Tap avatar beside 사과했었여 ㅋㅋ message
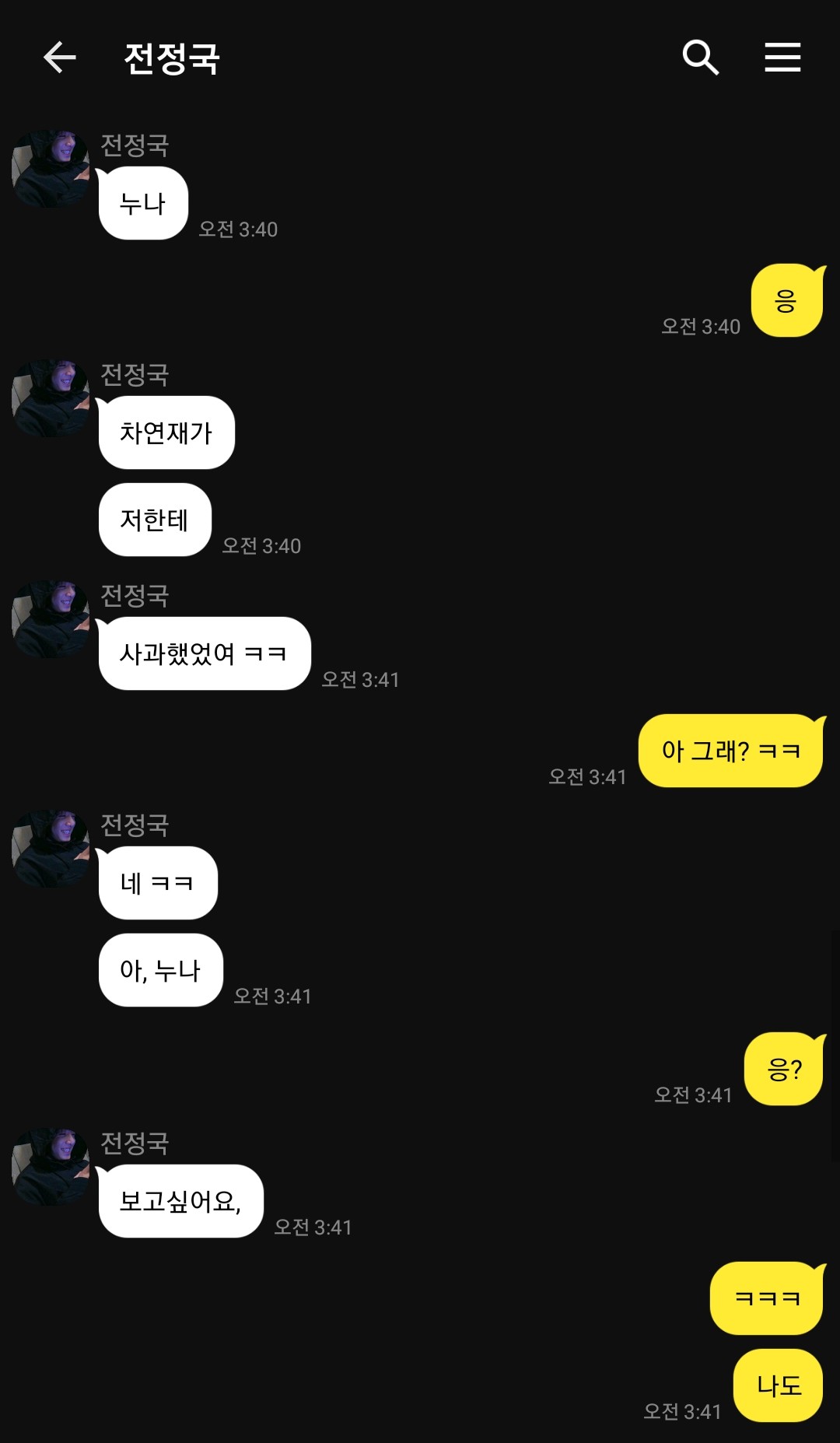 tap(51, 619)
